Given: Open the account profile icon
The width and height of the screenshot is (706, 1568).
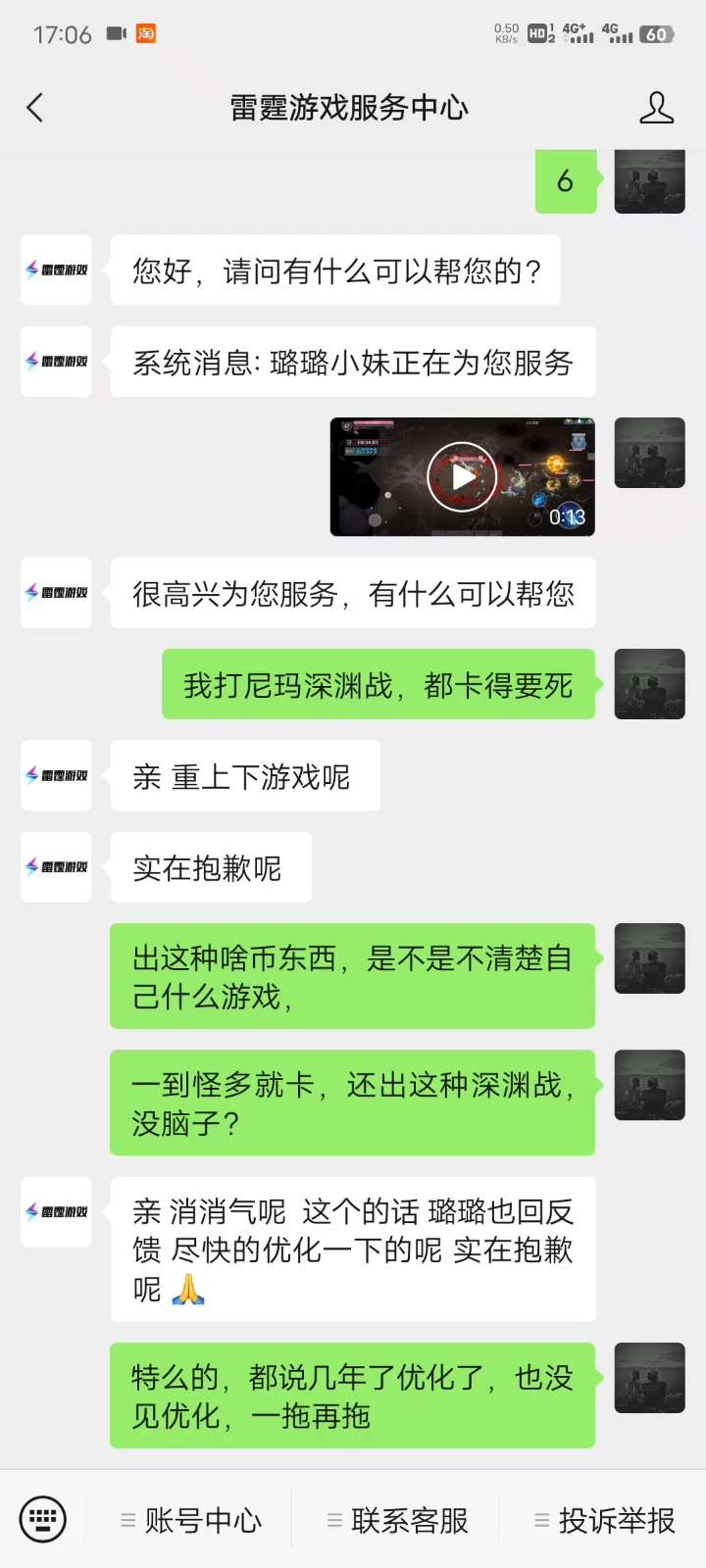Looking at the screenshot, I should tap(656, 108).
